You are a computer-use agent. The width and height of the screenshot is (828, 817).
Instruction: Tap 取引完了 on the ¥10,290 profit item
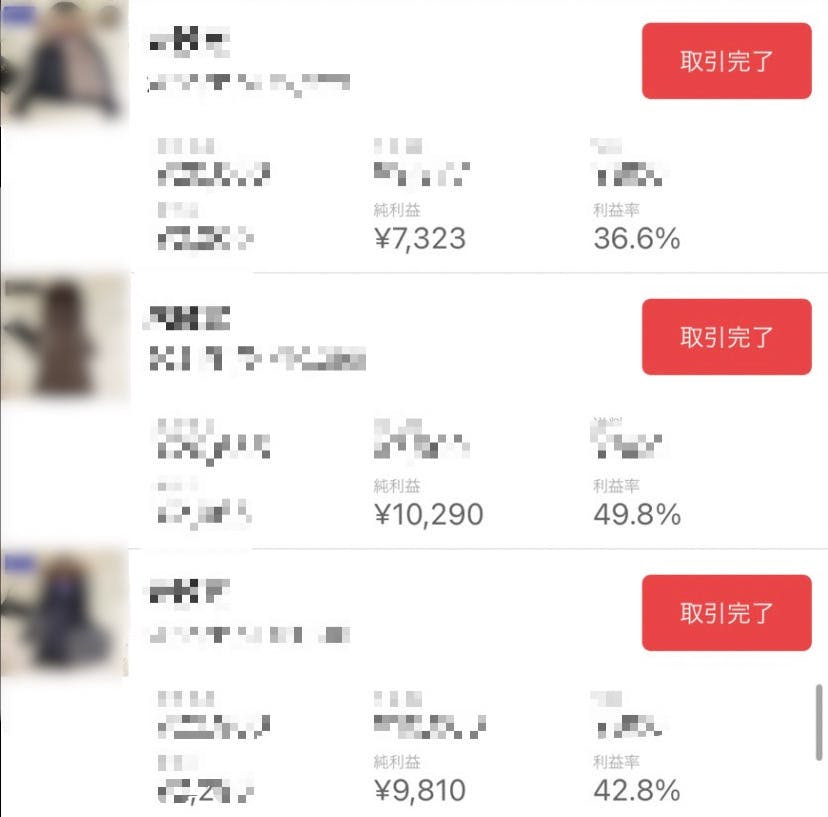(x=726, y=337)
